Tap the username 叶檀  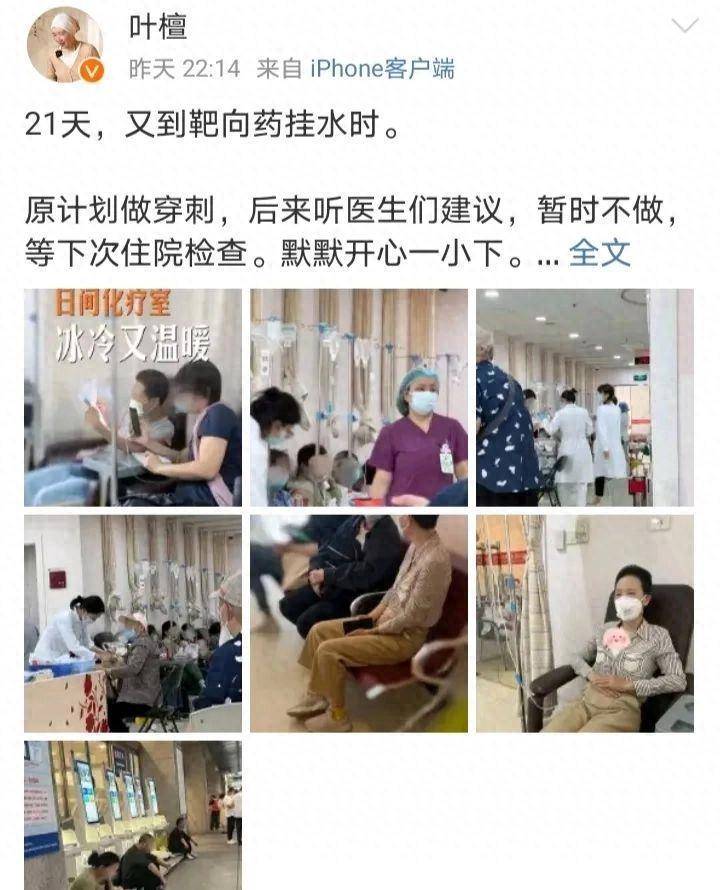pyautogui.click(x=159, y=28)
